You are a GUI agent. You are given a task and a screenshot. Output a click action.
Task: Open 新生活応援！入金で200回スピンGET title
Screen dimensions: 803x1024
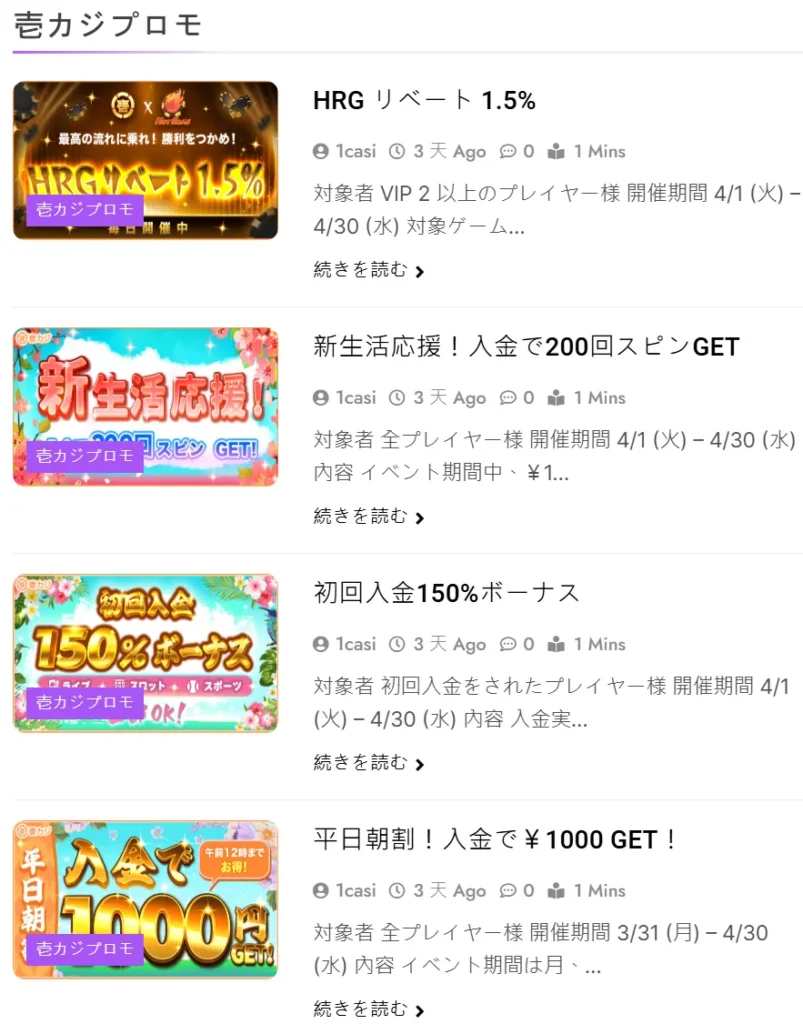[526, 347]
